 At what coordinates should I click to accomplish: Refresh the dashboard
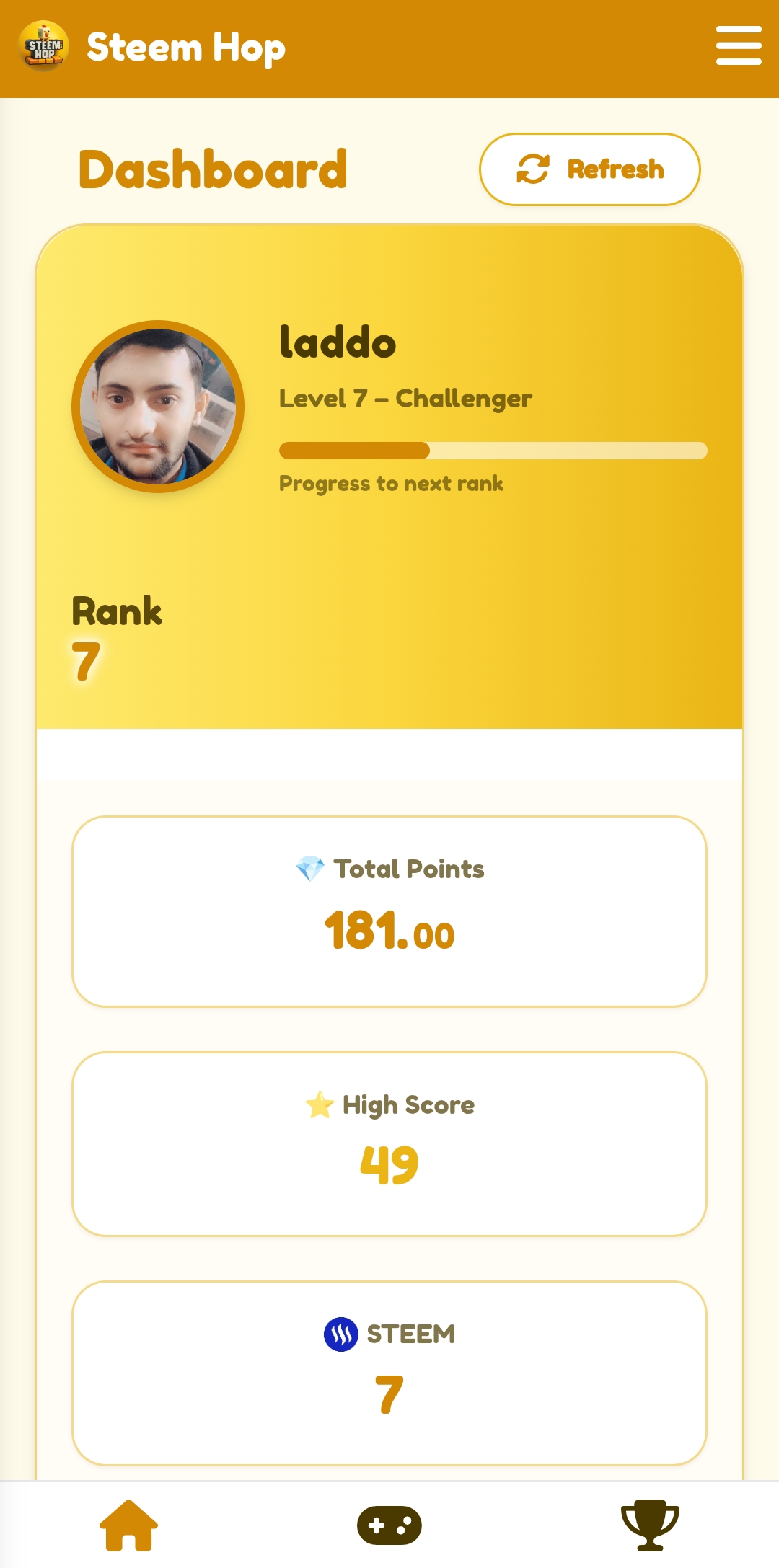pyautogui.click(x=590, y=169)
